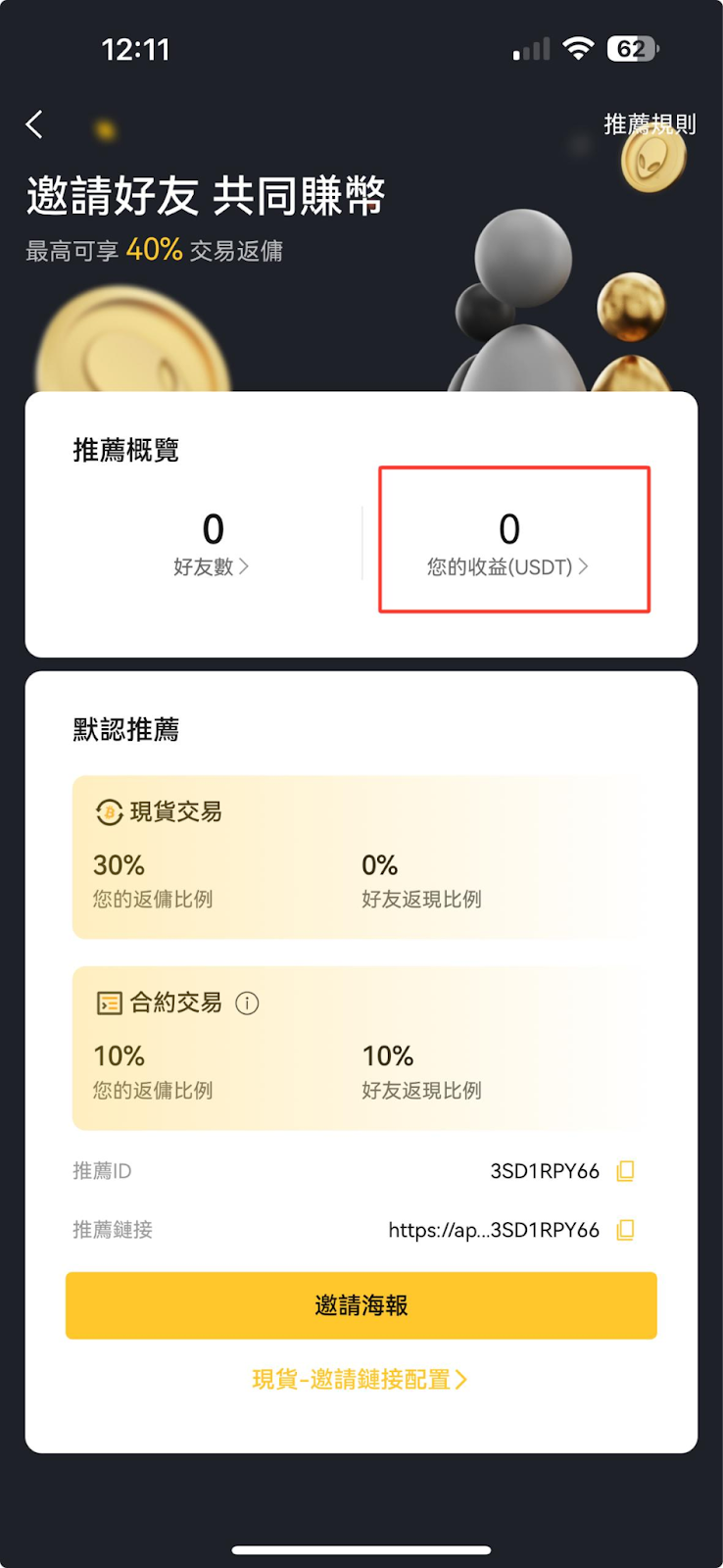
Task: Open 現貨-邀請鏈接配置 settings
Action: pyautogui.click(x=360, y=1380)
